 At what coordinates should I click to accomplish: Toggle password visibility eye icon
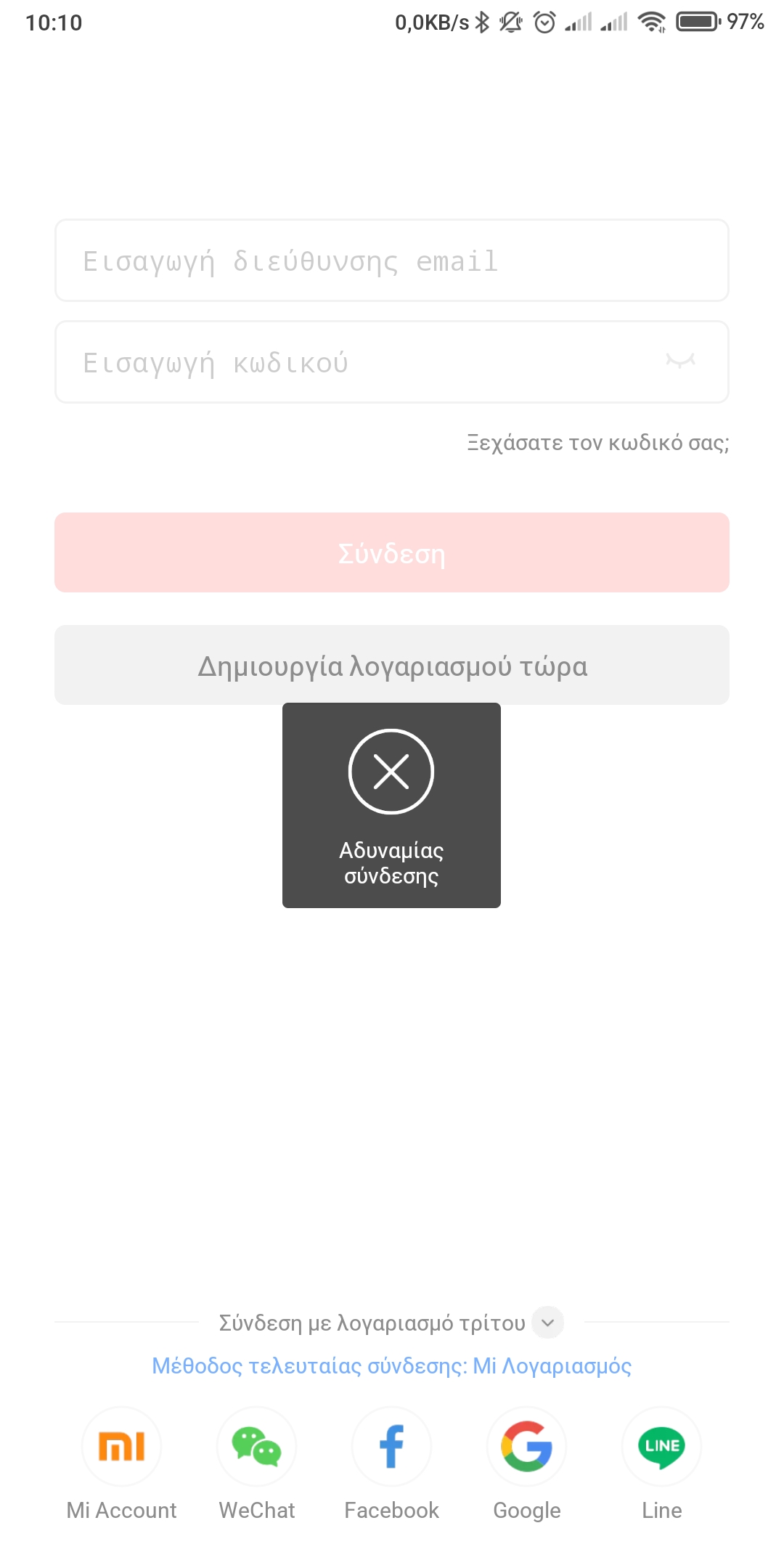coord(680,361)
